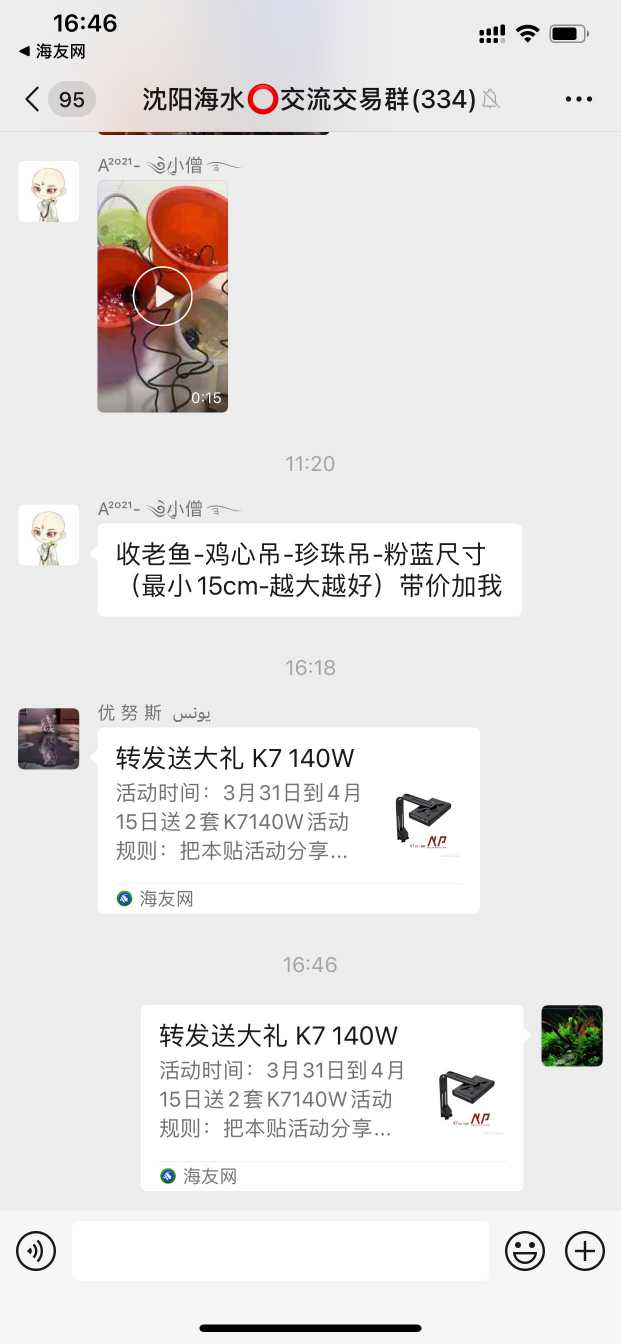Screen dimensions: 621x1344
Task: Open the plus attachments menu
Action: pyautogui.click(x=585, y=1251)
